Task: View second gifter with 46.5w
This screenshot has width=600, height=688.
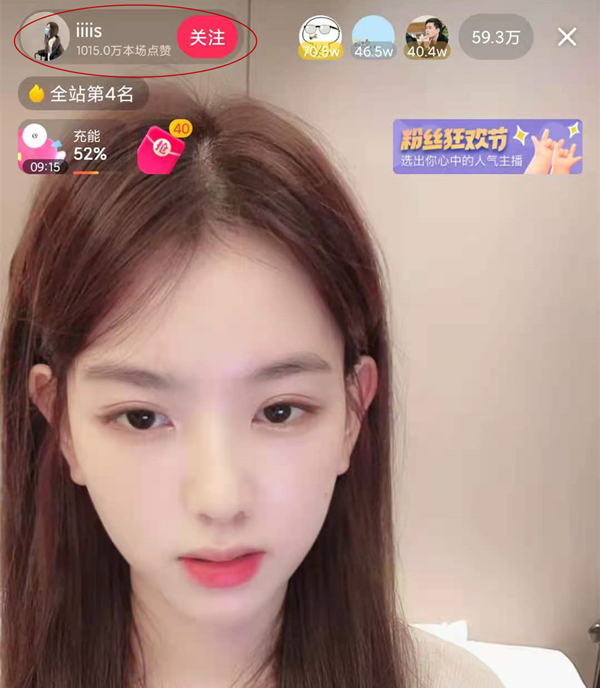Action: click(x=373, y=37)
